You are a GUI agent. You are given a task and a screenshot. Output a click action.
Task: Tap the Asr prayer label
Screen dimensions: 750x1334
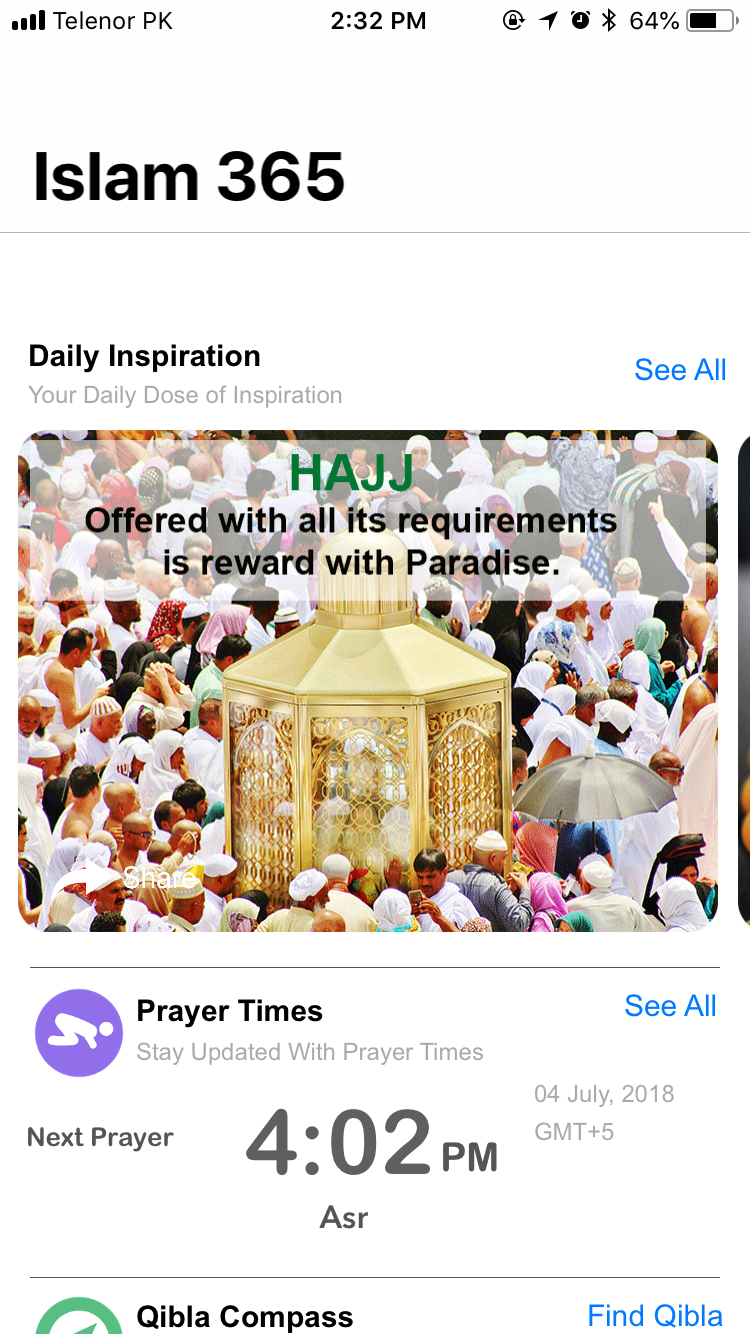pyautogui.click(x=343, y=1218)
